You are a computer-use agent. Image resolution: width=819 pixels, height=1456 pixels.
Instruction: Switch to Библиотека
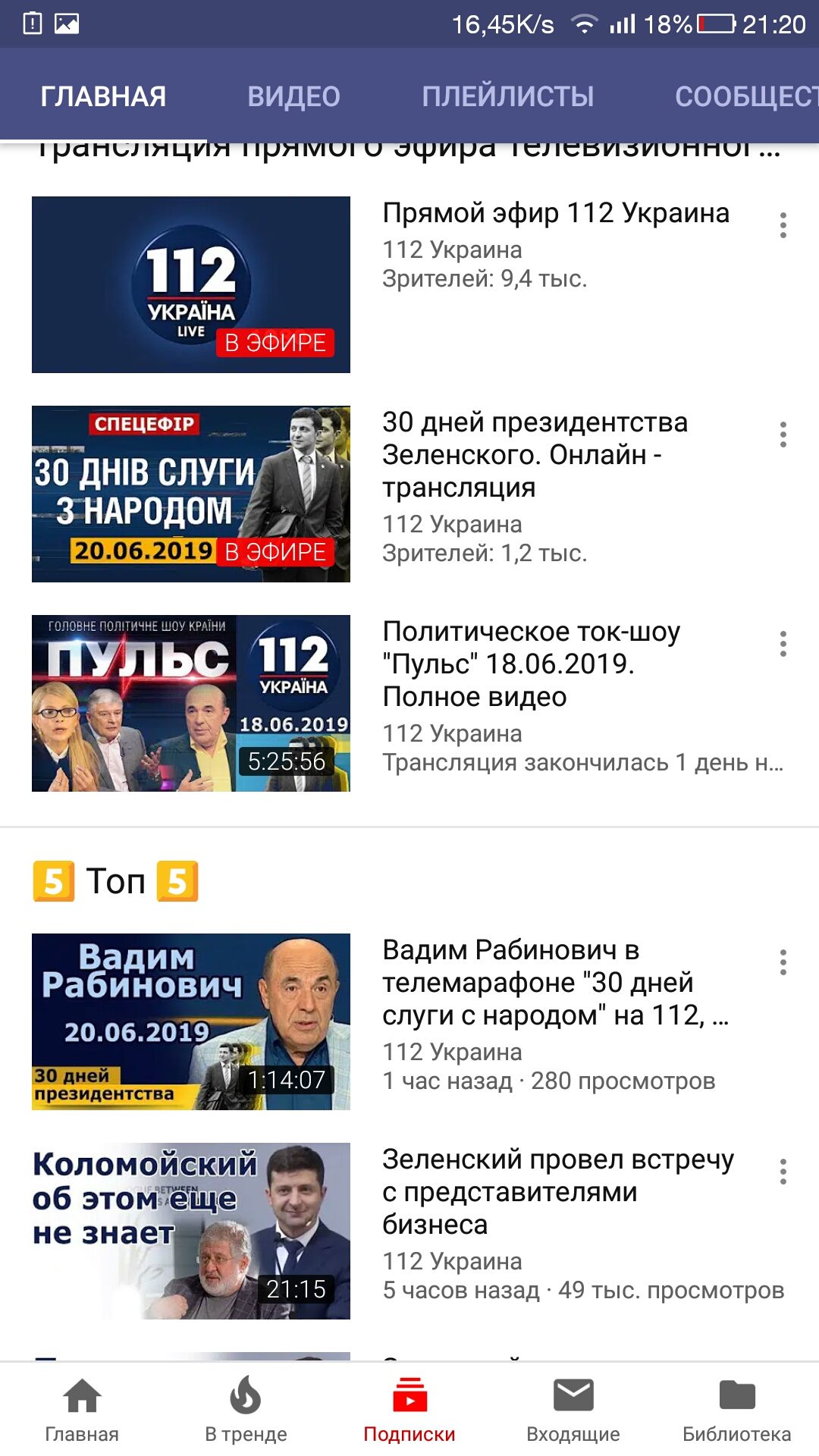pyautogui.click(x=737, y=1410)
